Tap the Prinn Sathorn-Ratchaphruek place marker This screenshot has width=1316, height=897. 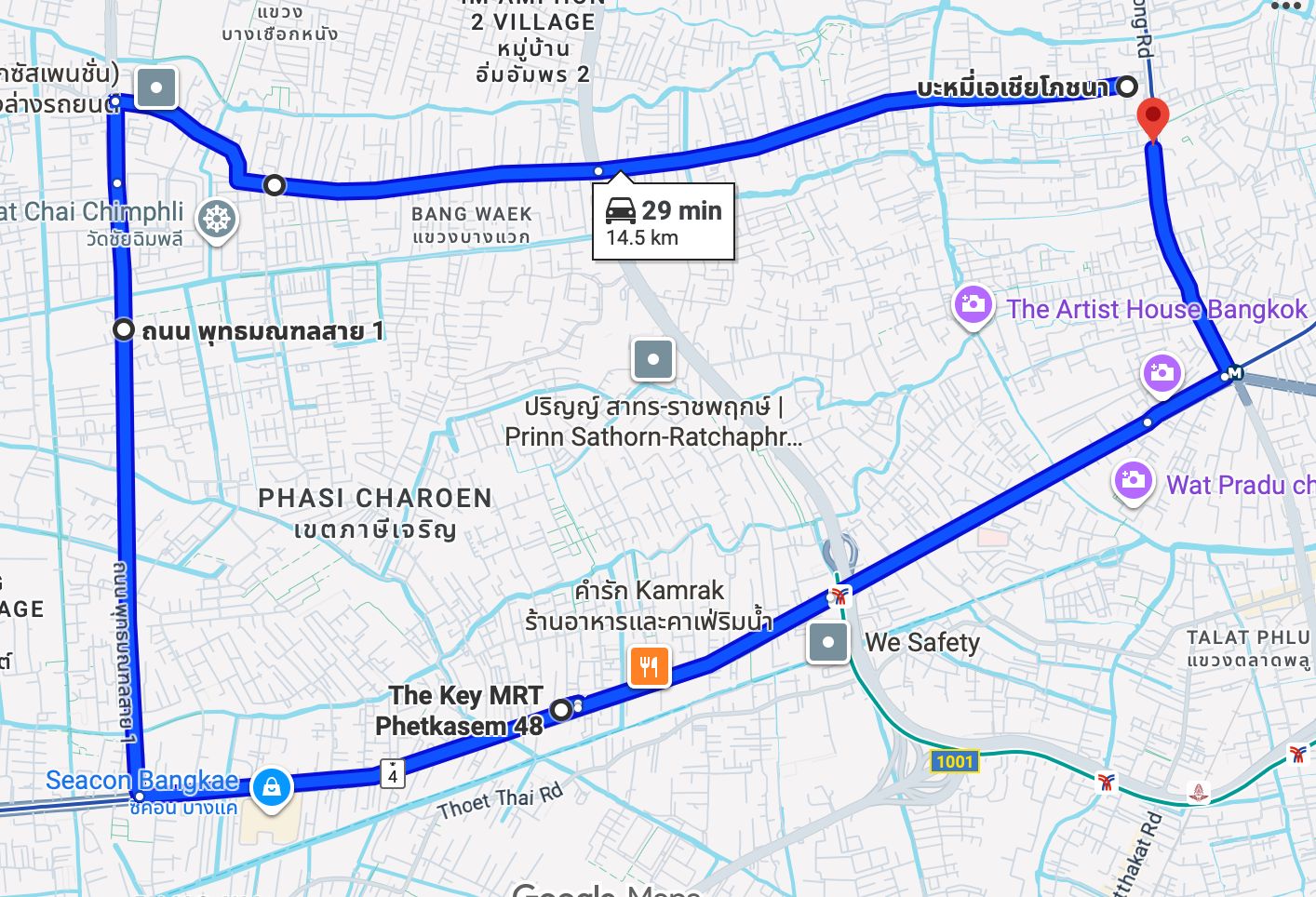click(x=652, y=359)
